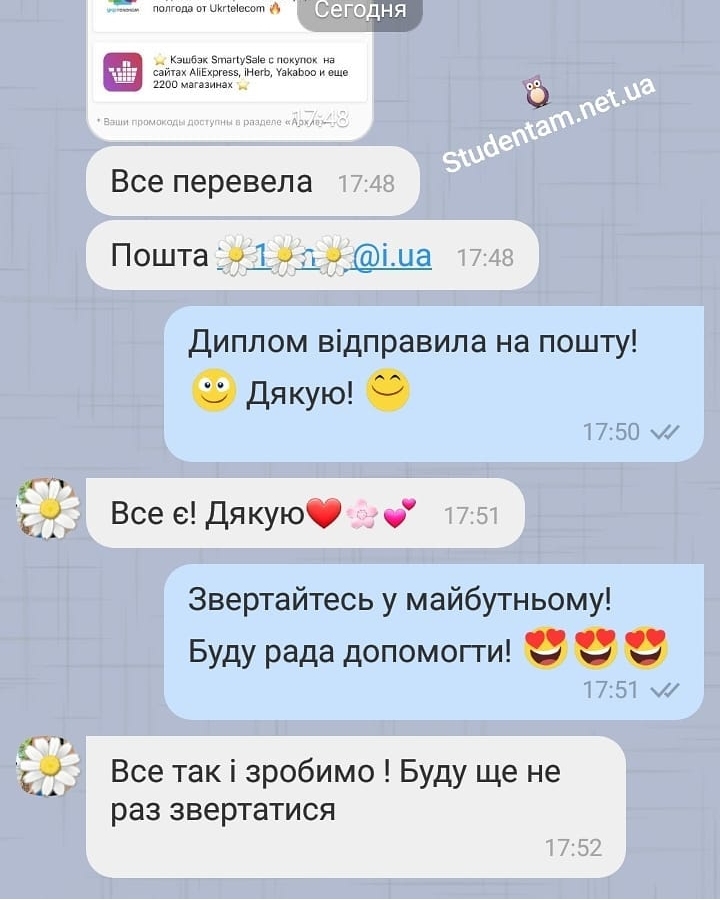Viewport: 720px width, 900px height.
Task: Tap the daisy avatar beside "Все так і зробимо"
Action: pyautogui.click(x=49, y=766)
